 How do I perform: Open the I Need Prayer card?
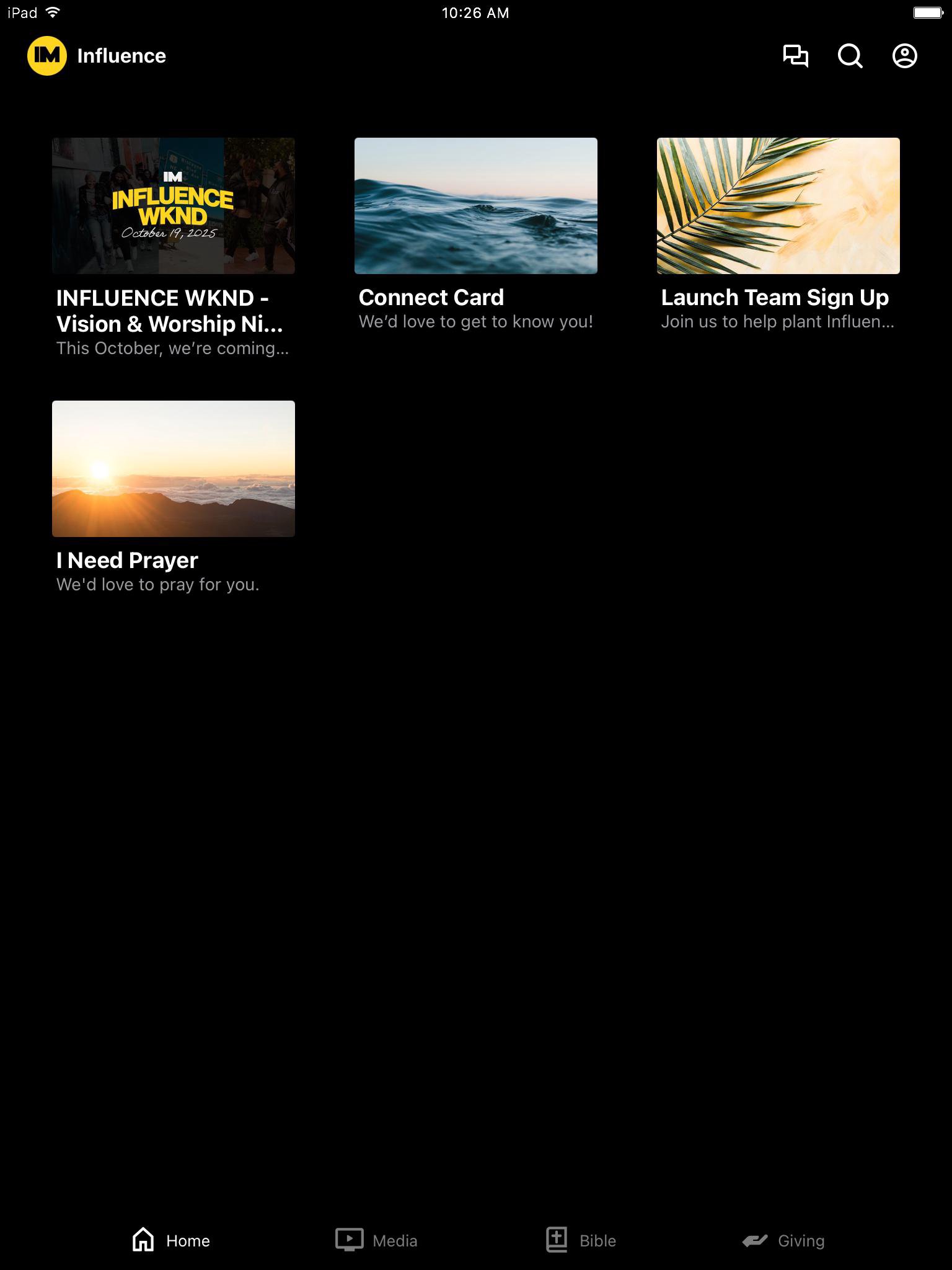tap(173, 469)
